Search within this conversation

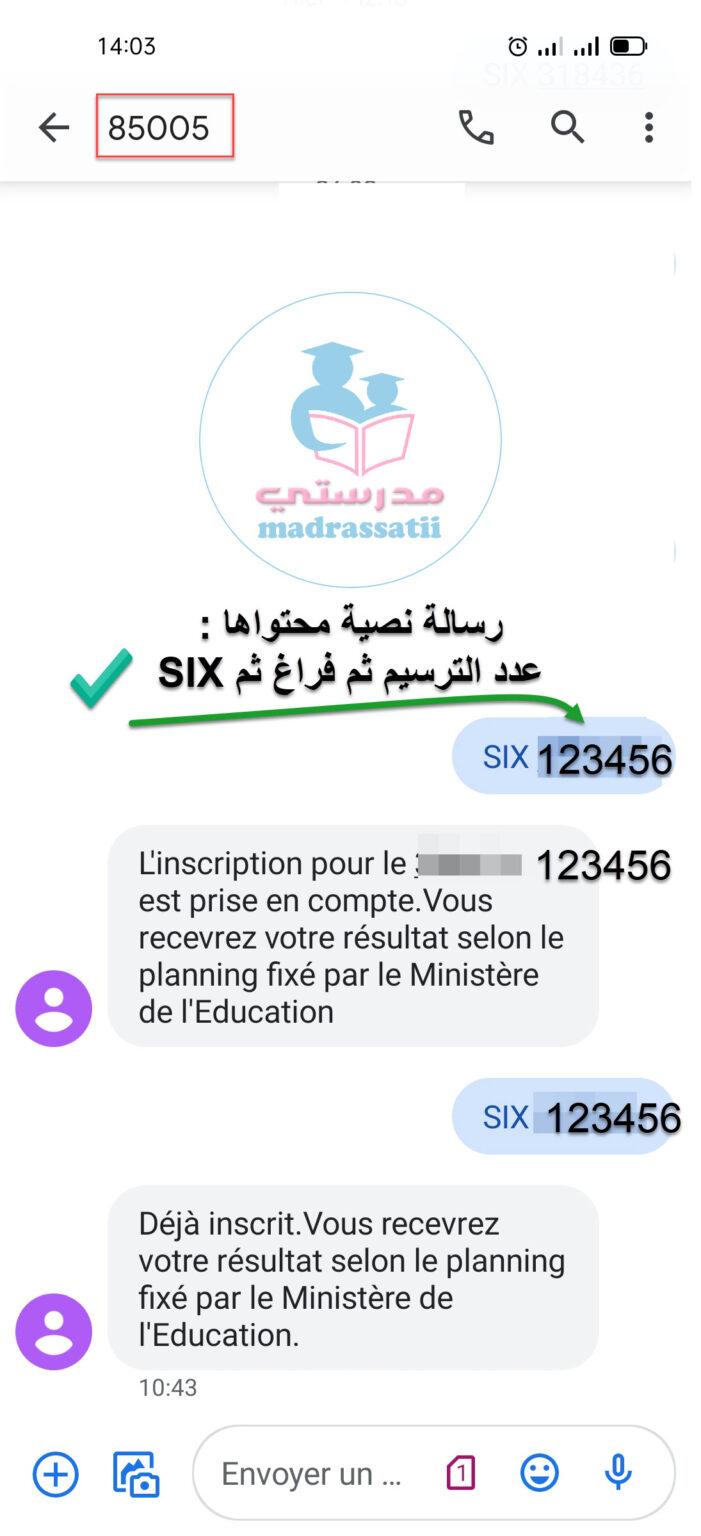pos(567,127)
